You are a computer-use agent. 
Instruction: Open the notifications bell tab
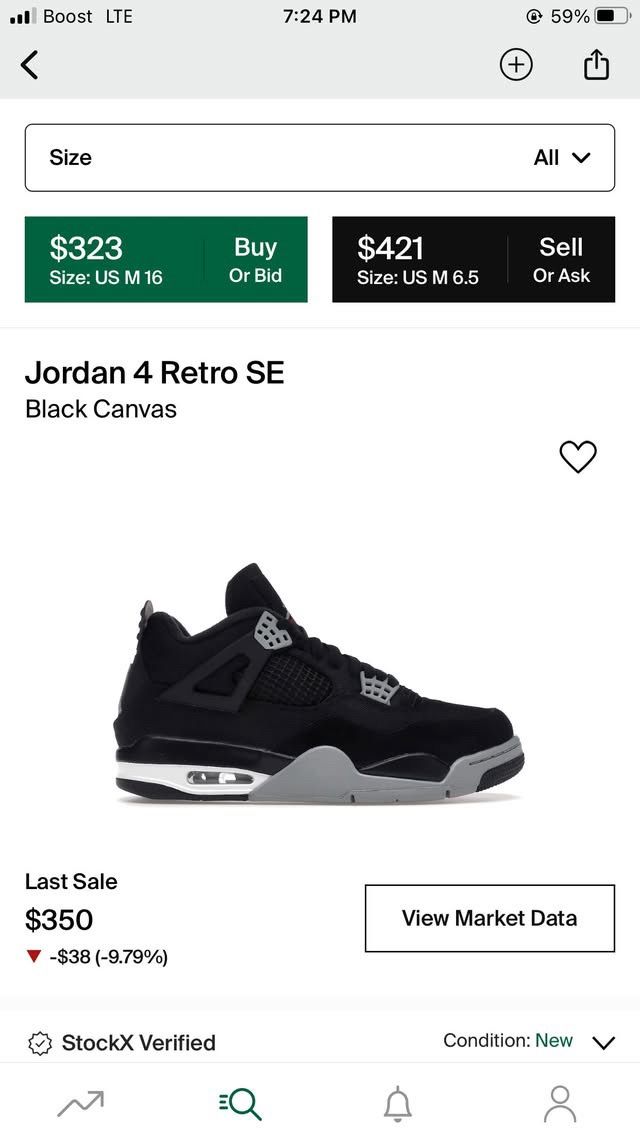[x=398, y=1103]
